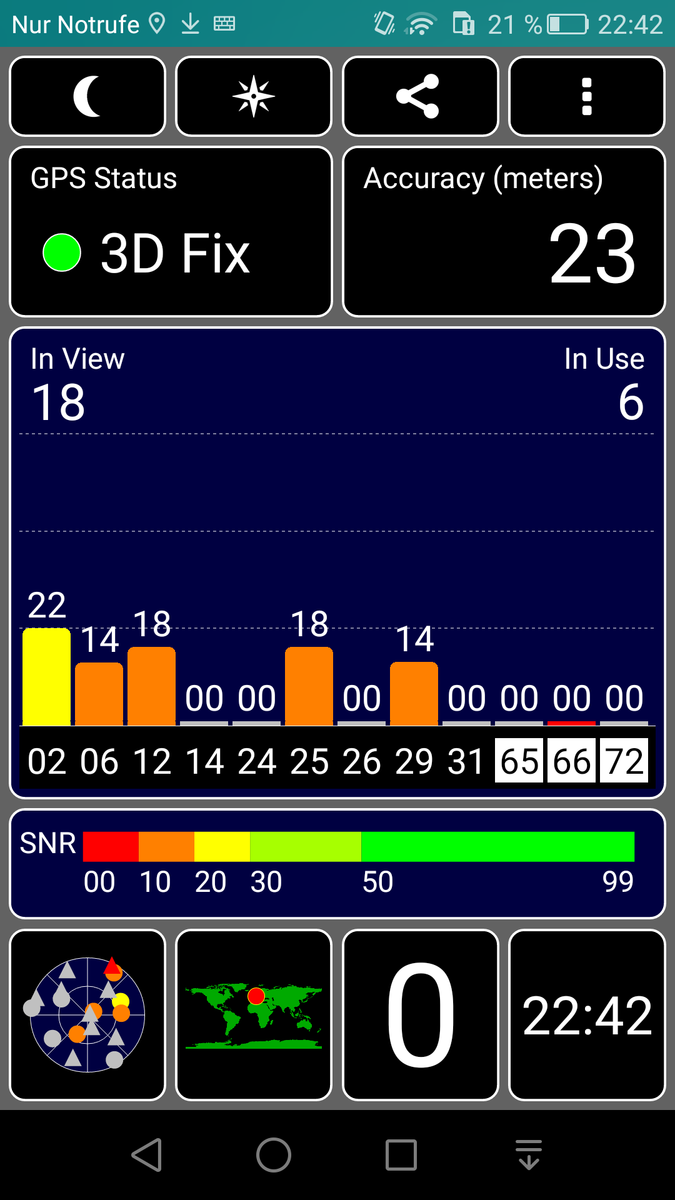Open the time tile showing 22:42
This screenshot has width=675, height=1200.
click(x=587, y=1015)
